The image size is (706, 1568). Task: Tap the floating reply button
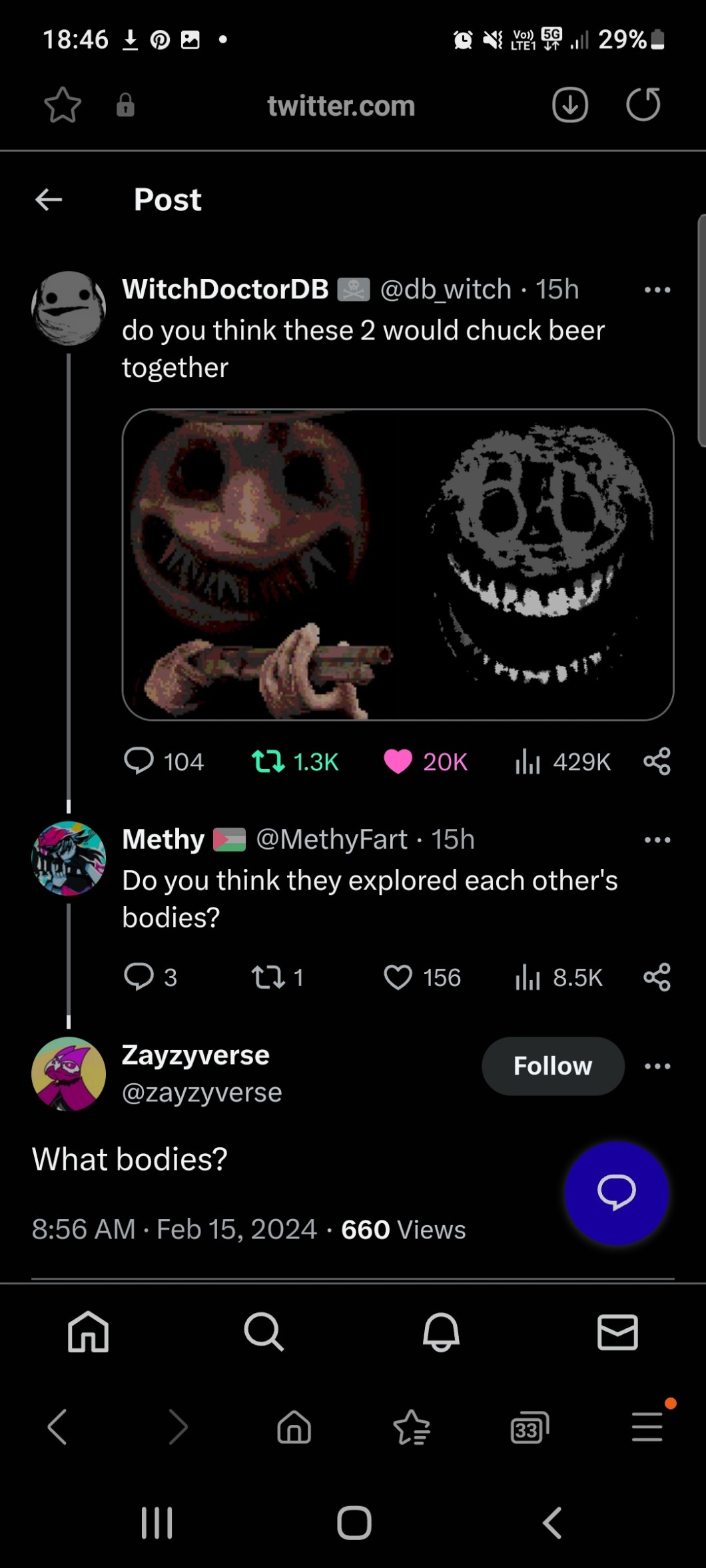pyautogui.click(x=616, y=1192)
